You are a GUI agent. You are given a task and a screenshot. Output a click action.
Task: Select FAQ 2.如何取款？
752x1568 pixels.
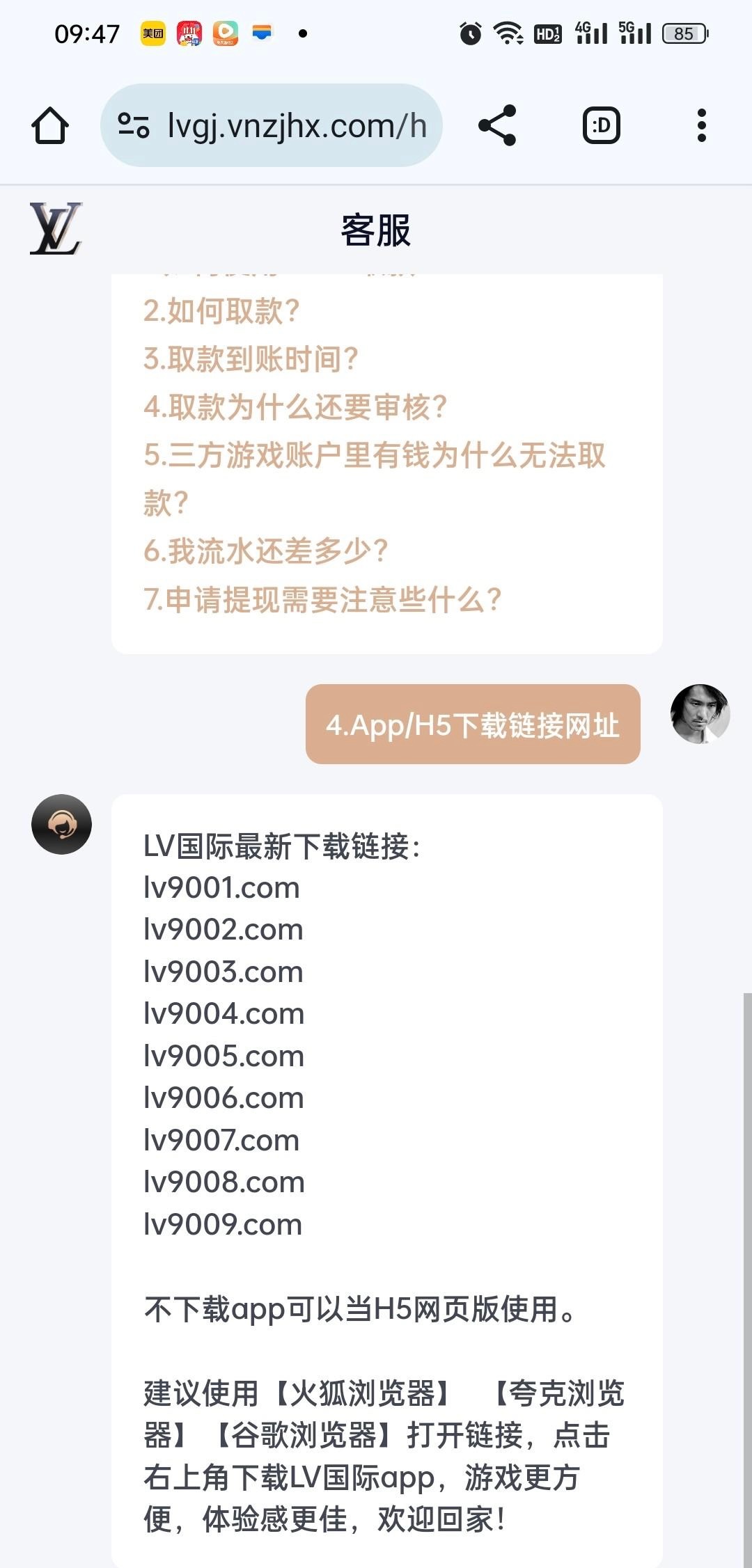[221, 311]
